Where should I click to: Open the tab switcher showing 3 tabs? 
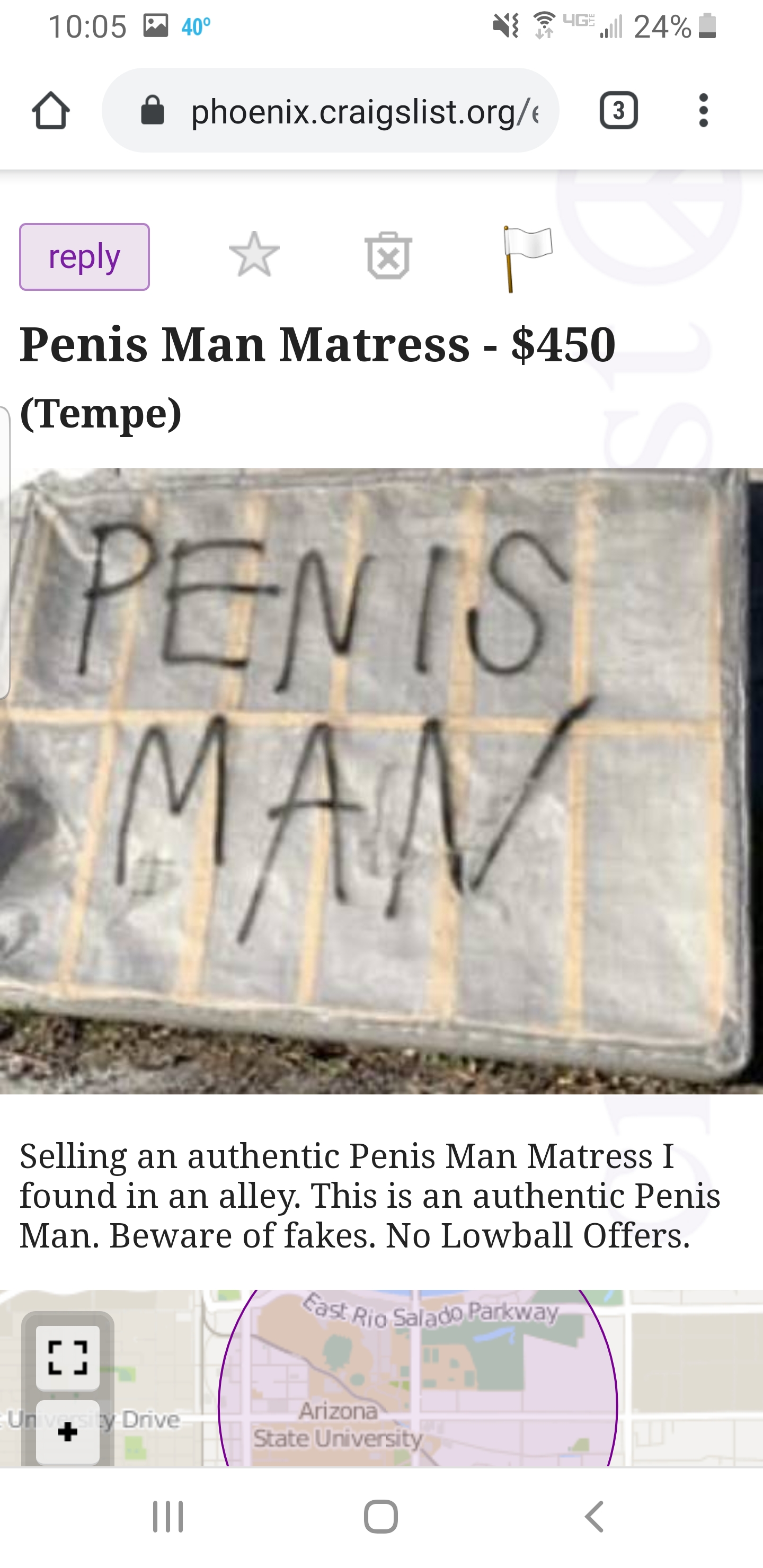pyautogui.click(x=618, y=111)
